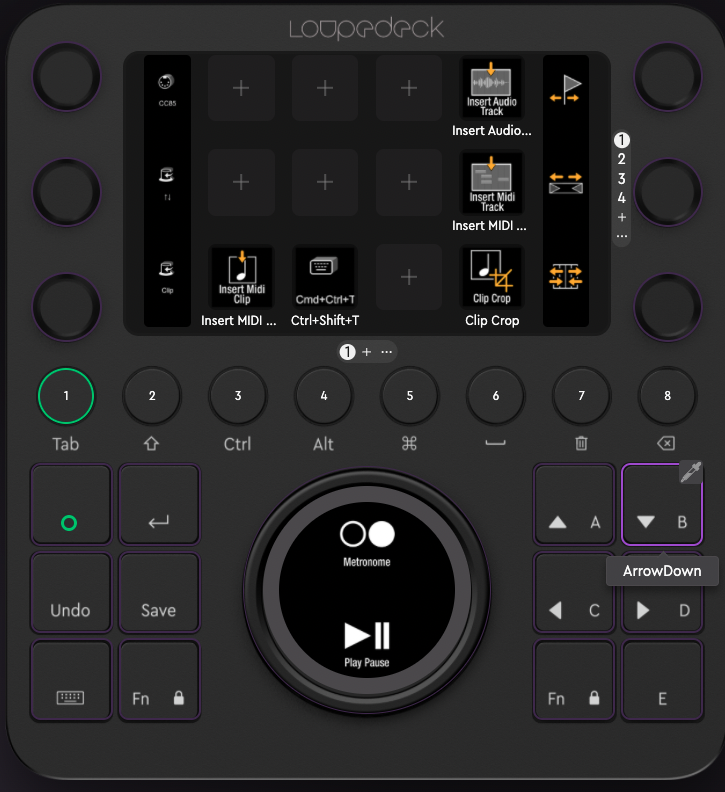Select round button 1 labeled Tab
Image resolution: width=725 pixels, height=792 pixels.
66,396
